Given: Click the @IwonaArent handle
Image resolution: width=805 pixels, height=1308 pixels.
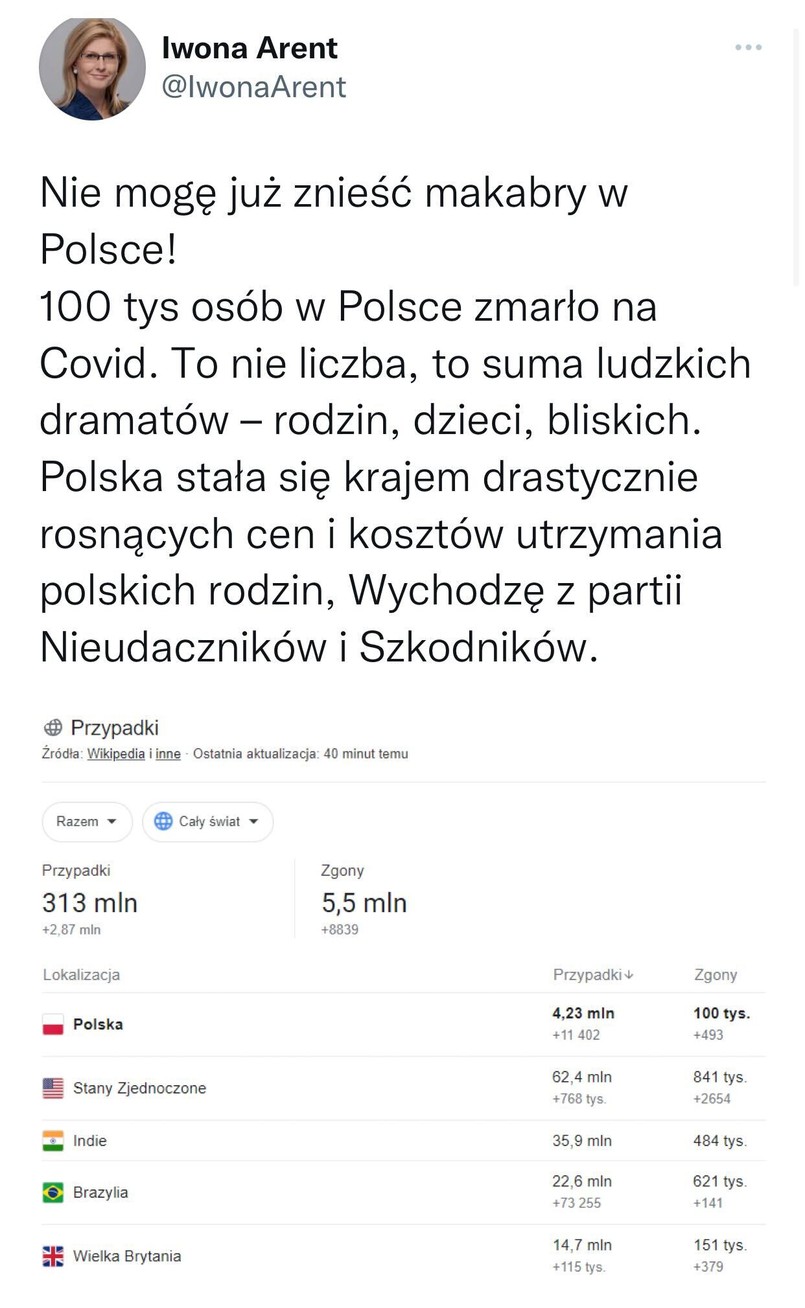Looking at the screenshot, I should coord(254,87).
